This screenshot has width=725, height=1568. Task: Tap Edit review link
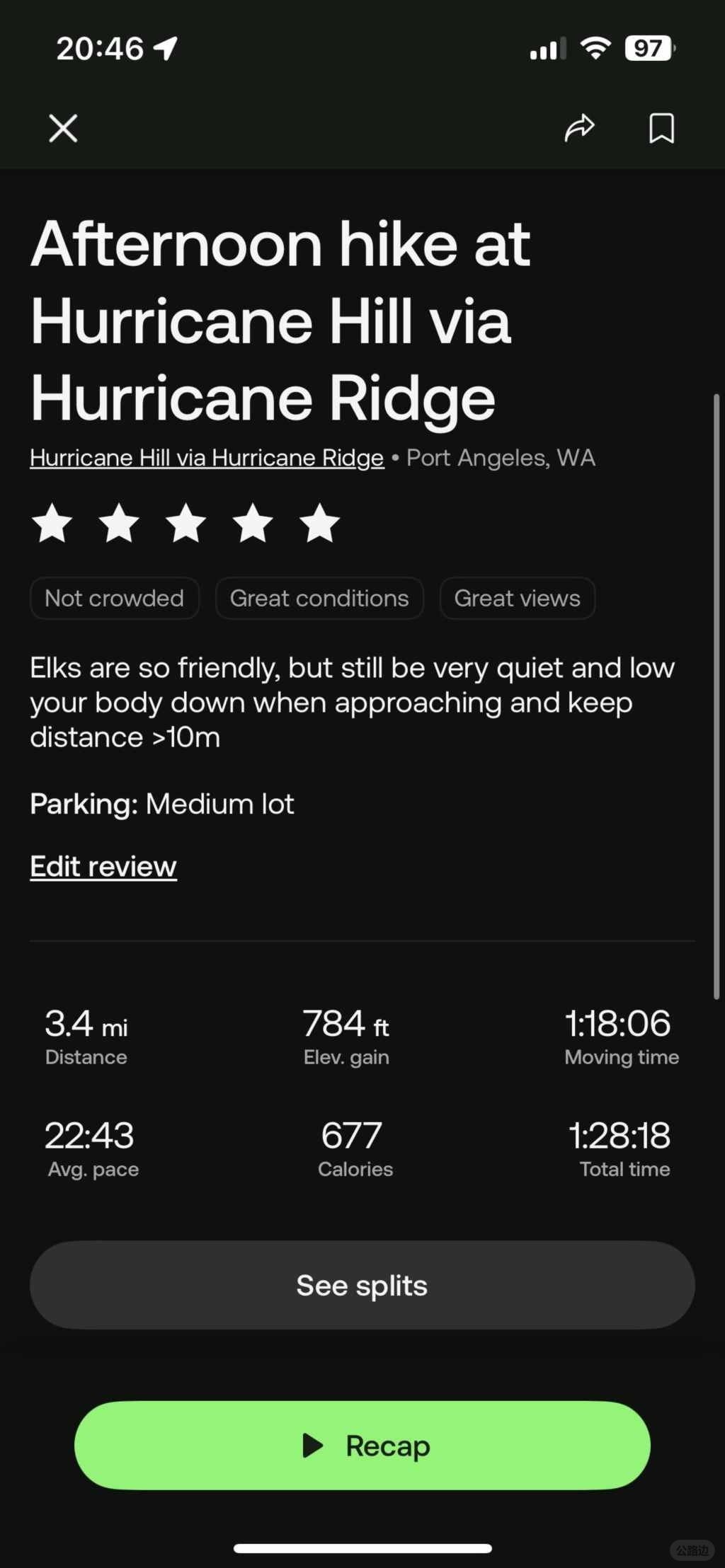pyautogui.click(x=103, y=866)
